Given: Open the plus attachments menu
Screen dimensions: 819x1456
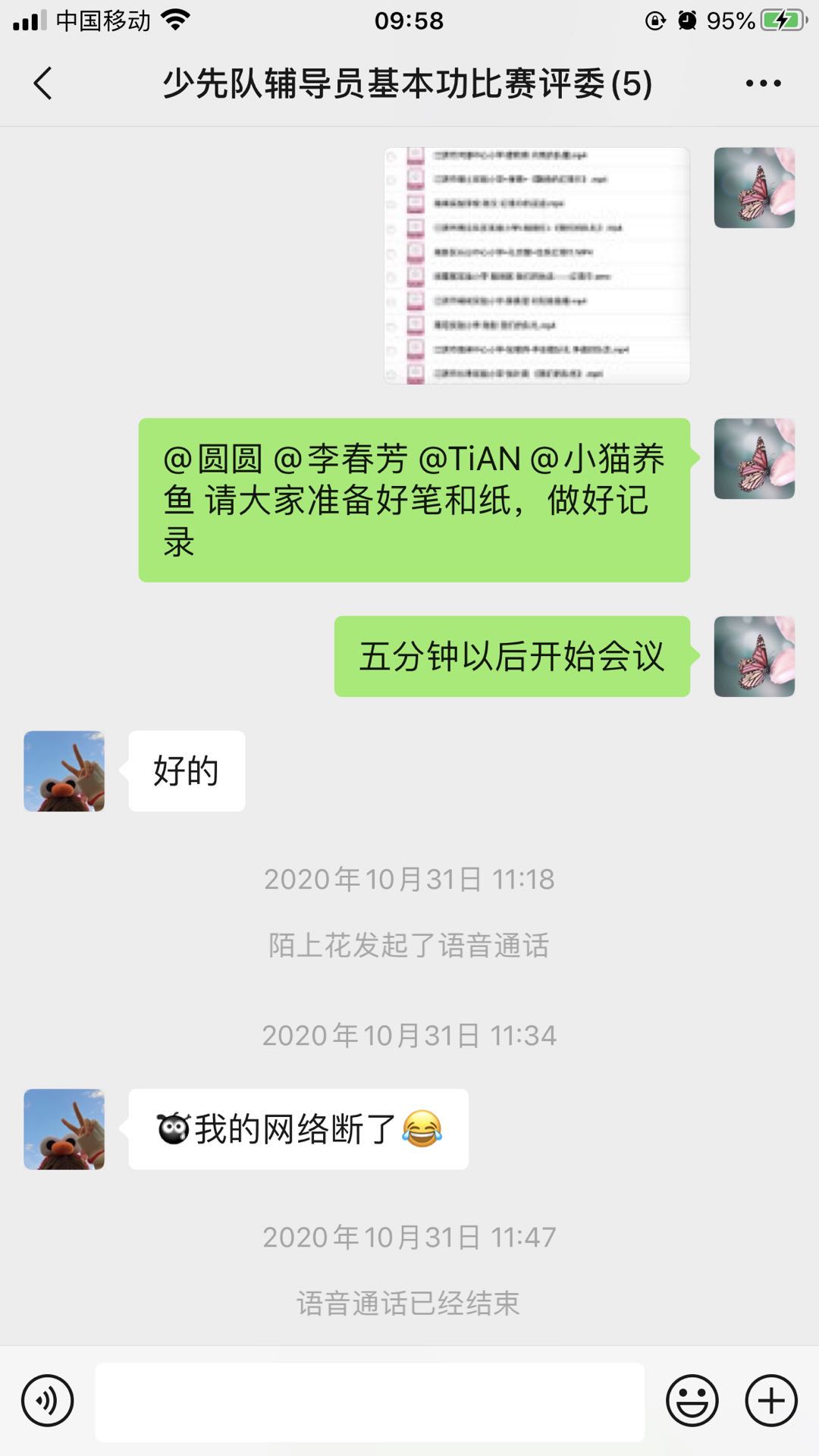Looking at the screenshot, I should (x=771, y=1401).
